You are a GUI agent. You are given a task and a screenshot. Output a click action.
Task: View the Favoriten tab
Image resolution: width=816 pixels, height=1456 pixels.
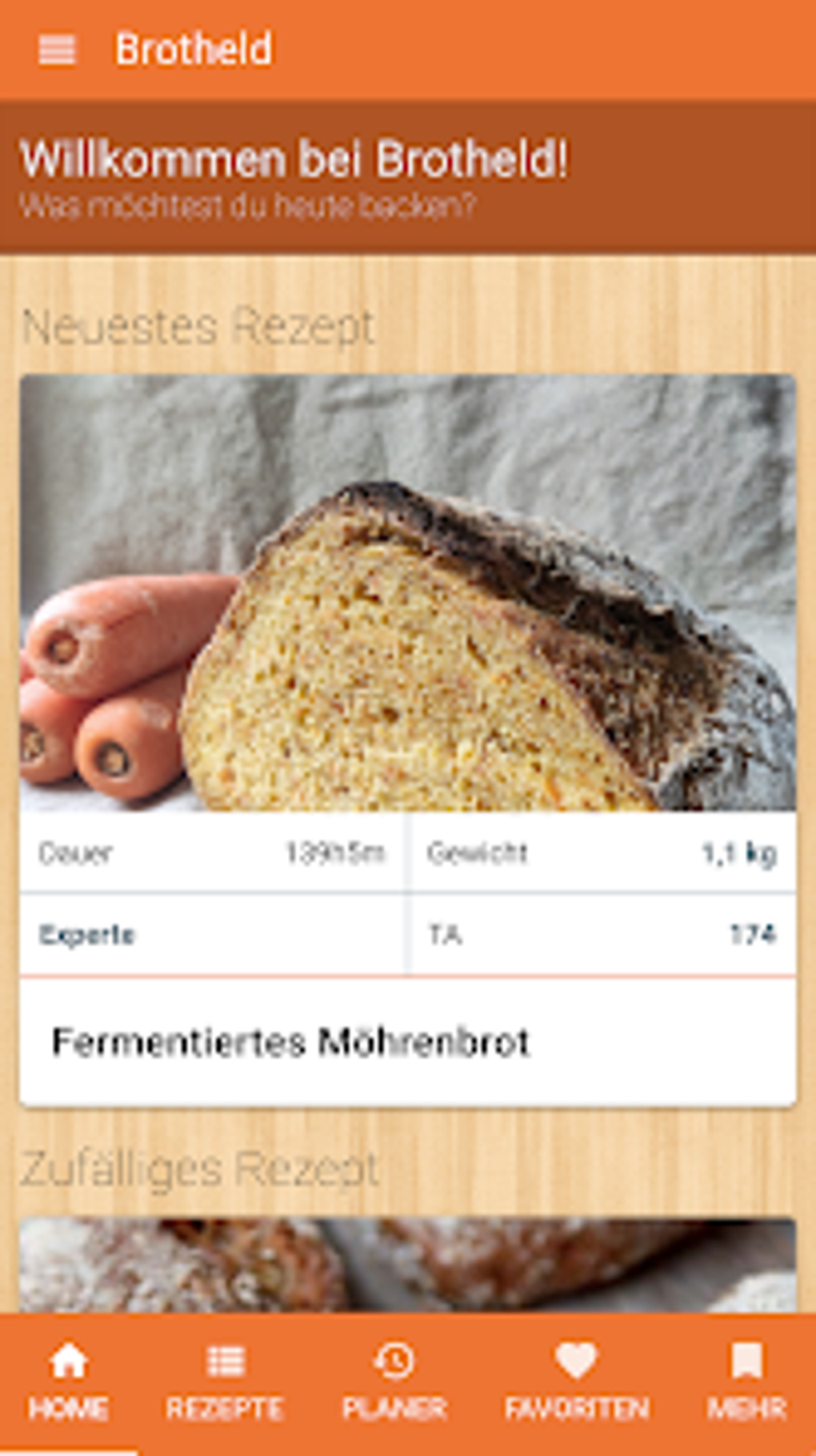[x=577, y=1382]
